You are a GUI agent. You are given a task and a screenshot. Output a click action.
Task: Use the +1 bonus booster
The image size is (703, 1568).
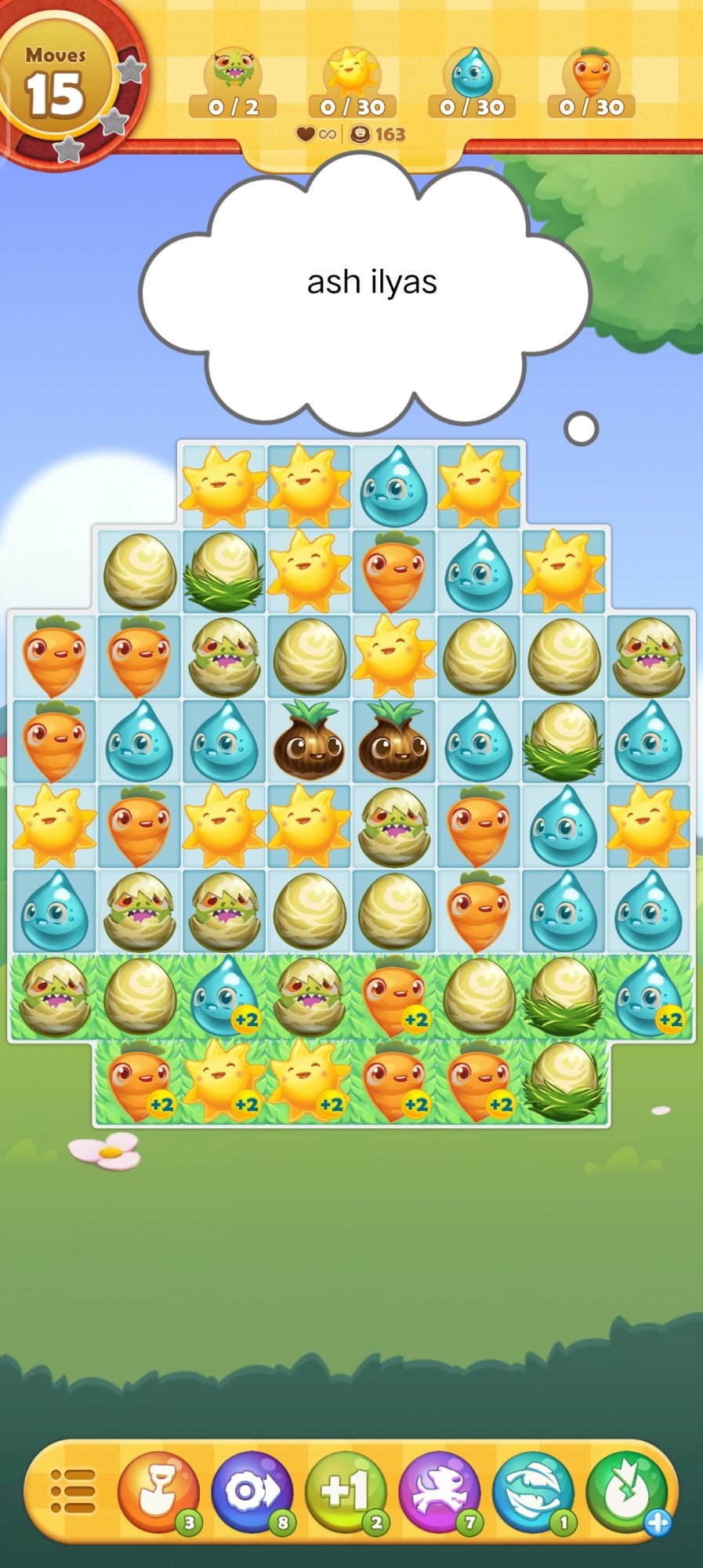[346, 1490]
